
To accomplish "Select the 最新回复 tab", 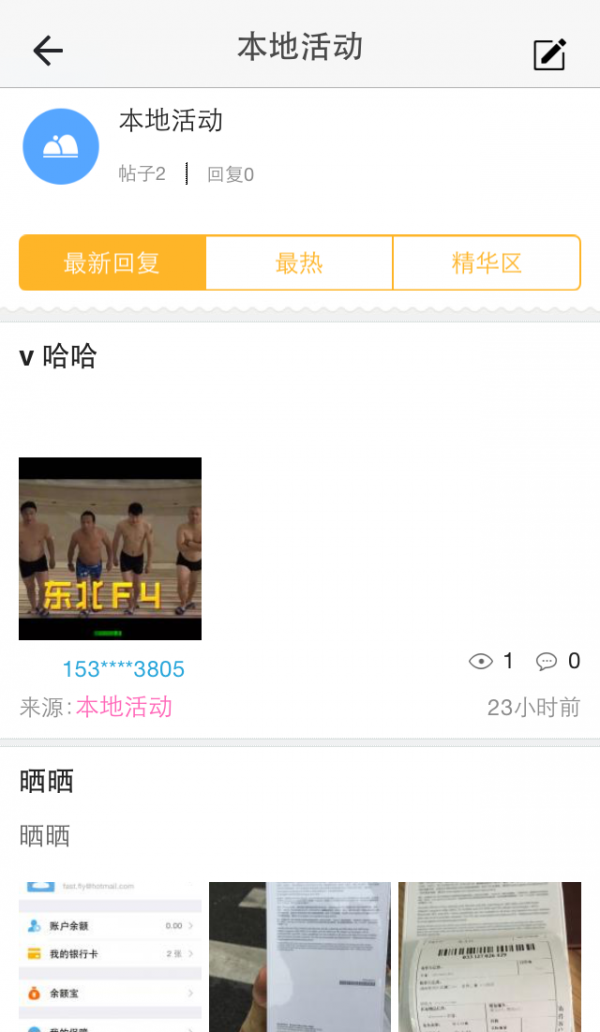I will [x=112, y=263].
